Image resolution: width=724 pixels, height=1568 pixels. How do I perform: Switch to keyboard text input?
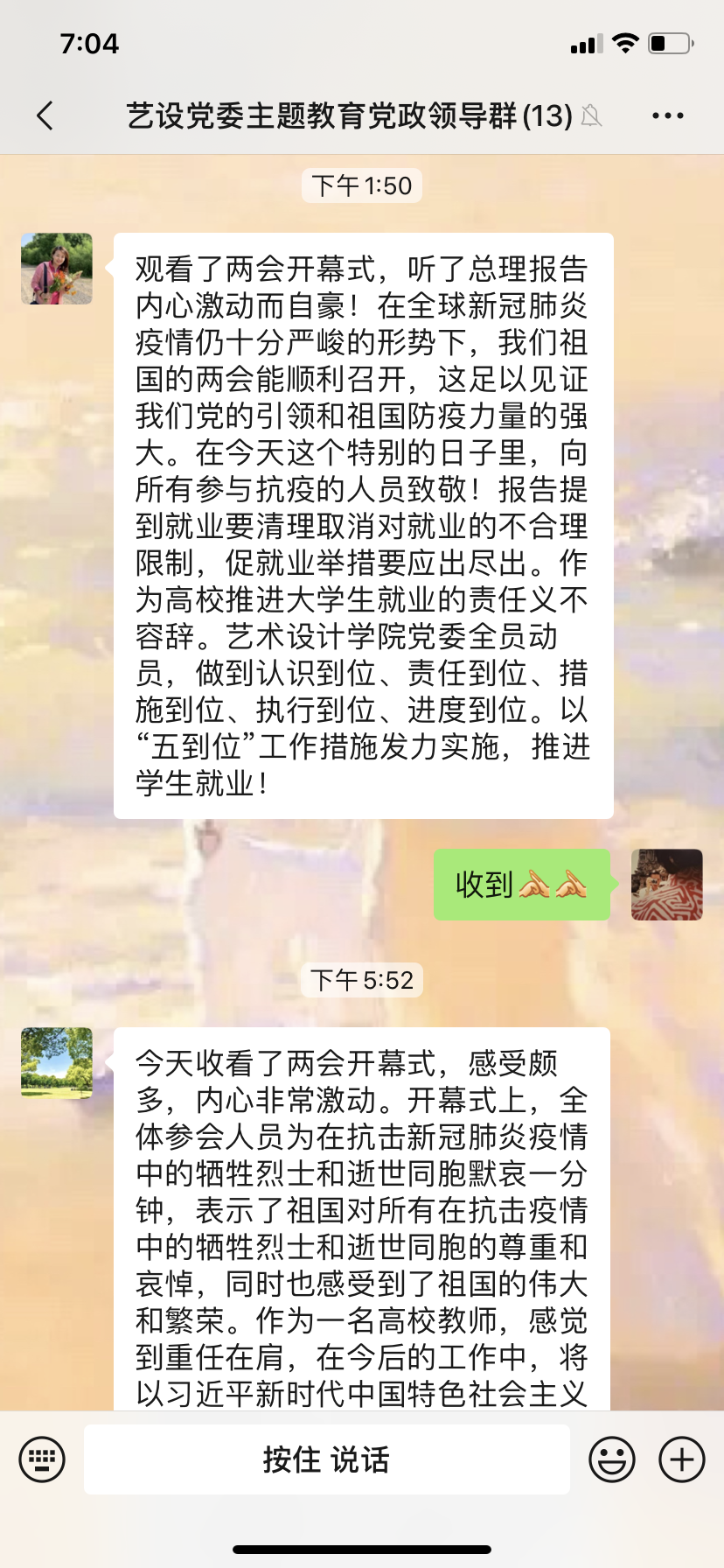pos(42,1459)
